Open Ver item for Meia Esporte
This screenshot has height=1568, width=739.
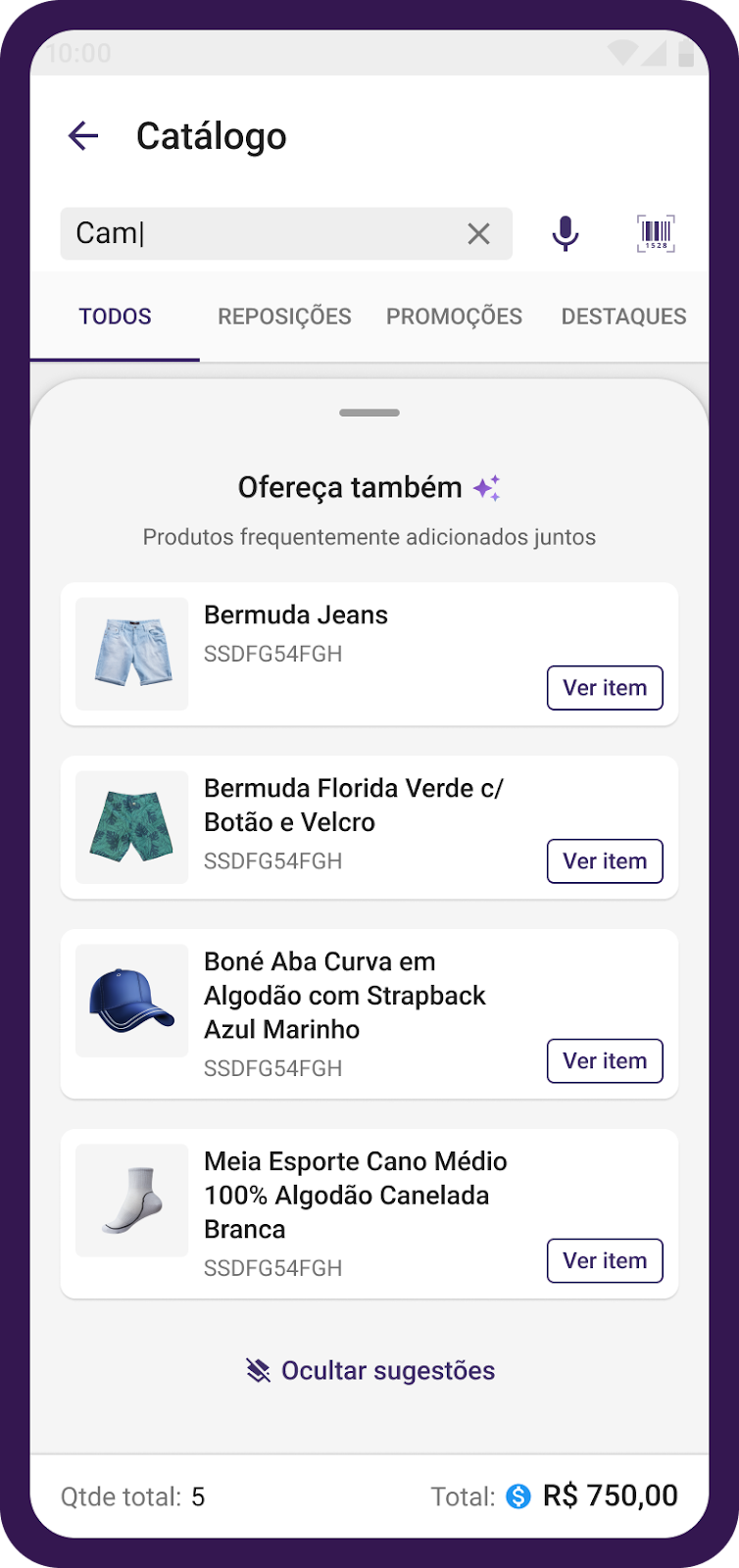click(x=605, y=1261)
